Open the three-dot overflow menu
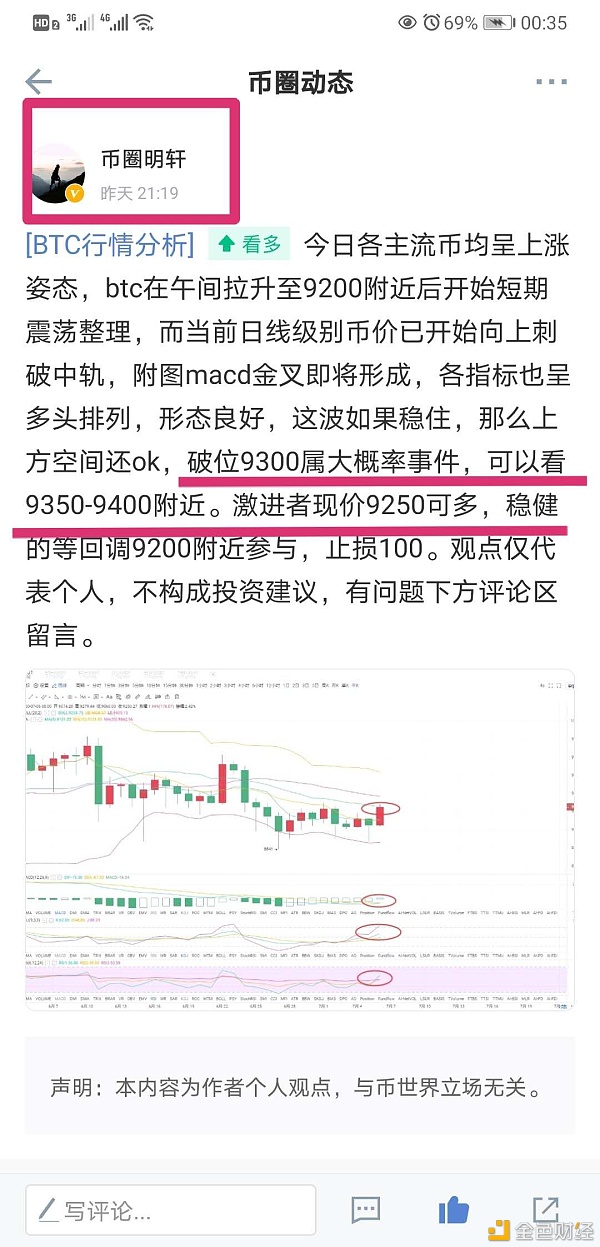Screen dimensions: 600x1247 551,82
